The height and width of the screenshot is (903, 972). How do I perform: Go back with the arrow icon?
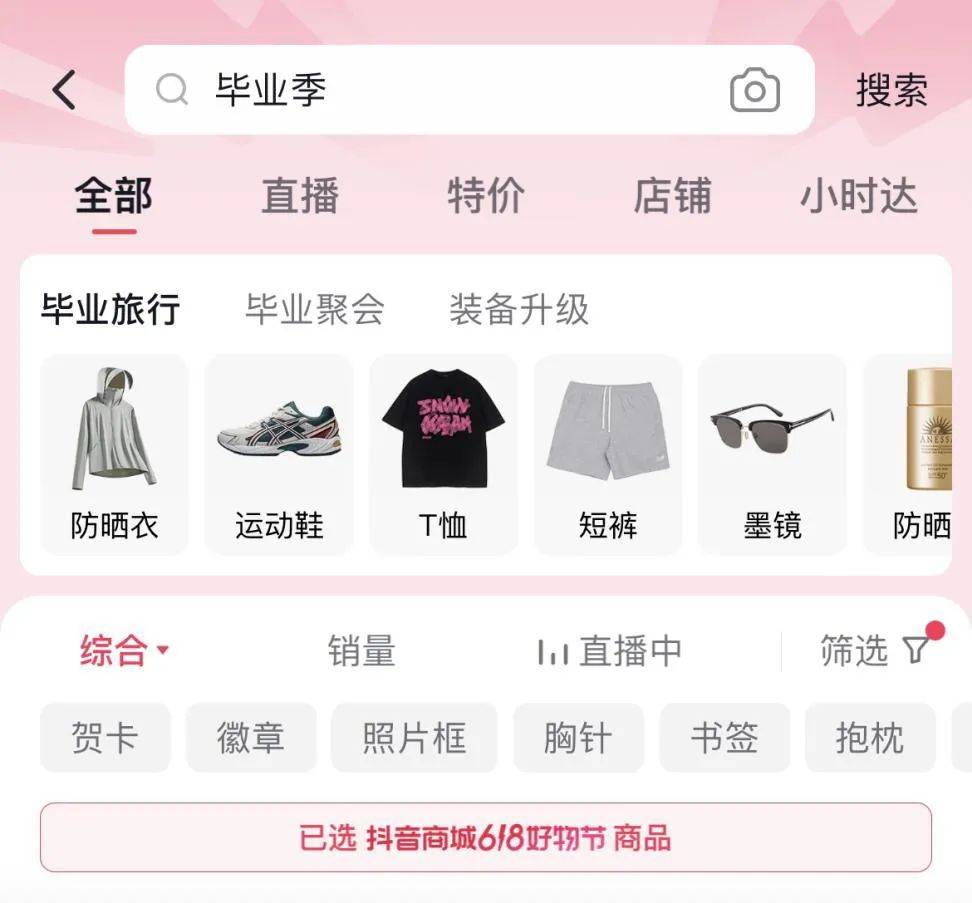pyautogui.click(x=64, y=91)
